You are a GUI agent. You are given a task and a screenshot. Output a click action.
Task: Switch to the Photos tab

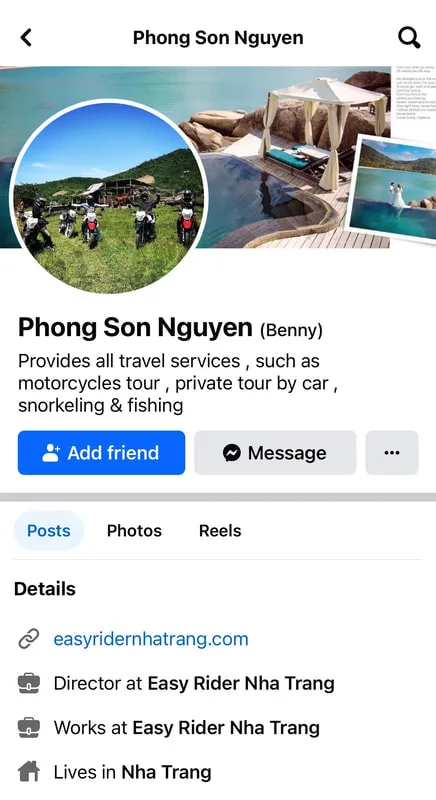click(134, 531)
